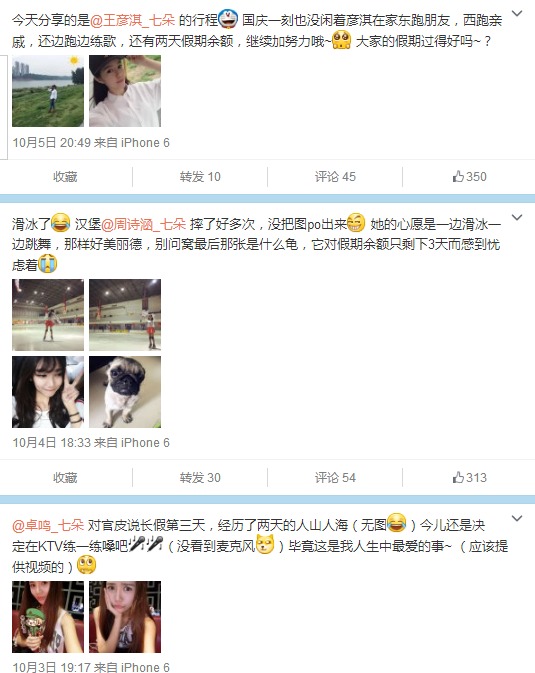
Task: View the chin-on-hand KTV photo
Action: pos(125,617)
